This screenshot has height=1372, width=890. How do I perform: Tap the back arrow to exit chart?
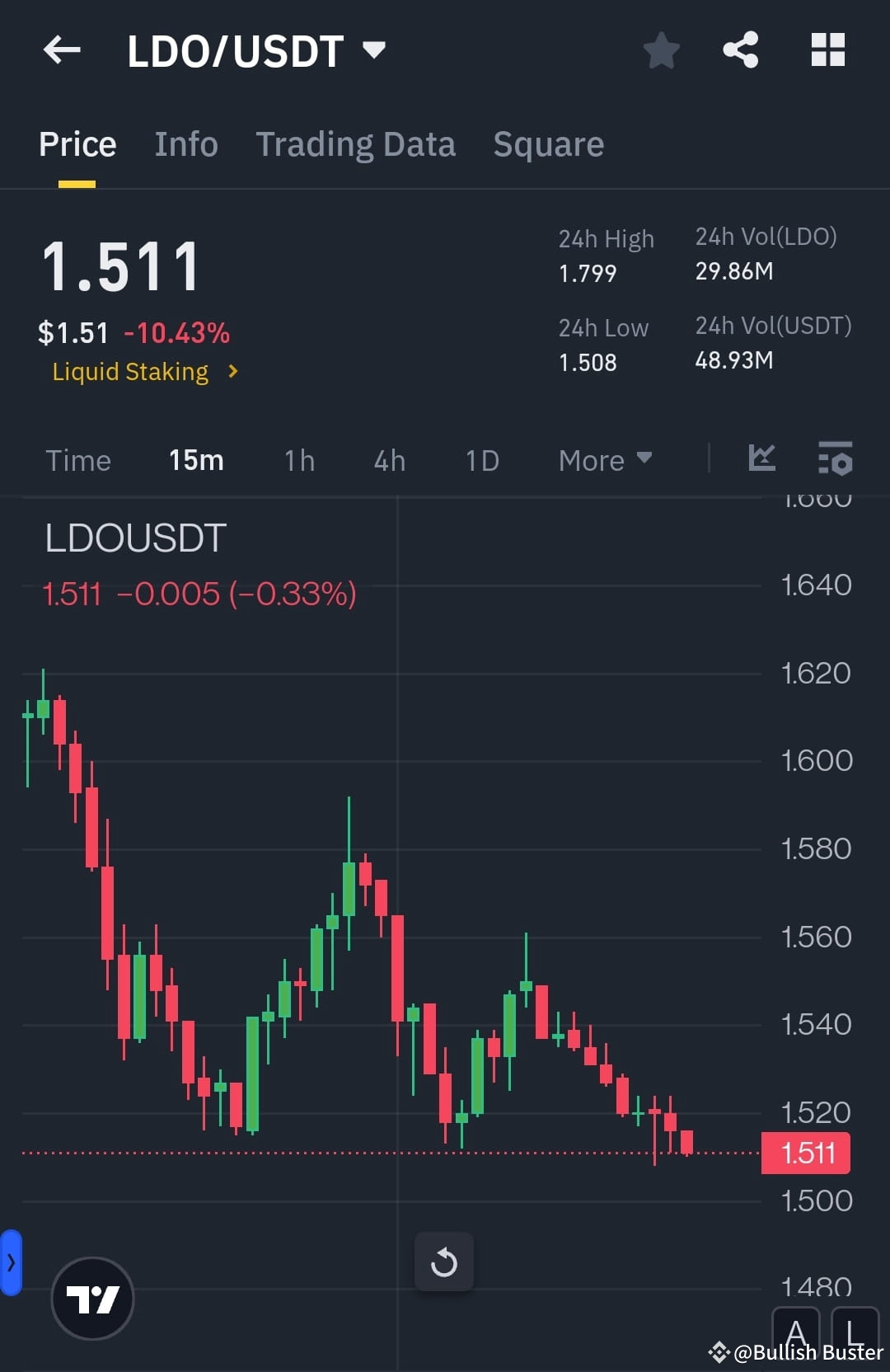tap(62, 49)
